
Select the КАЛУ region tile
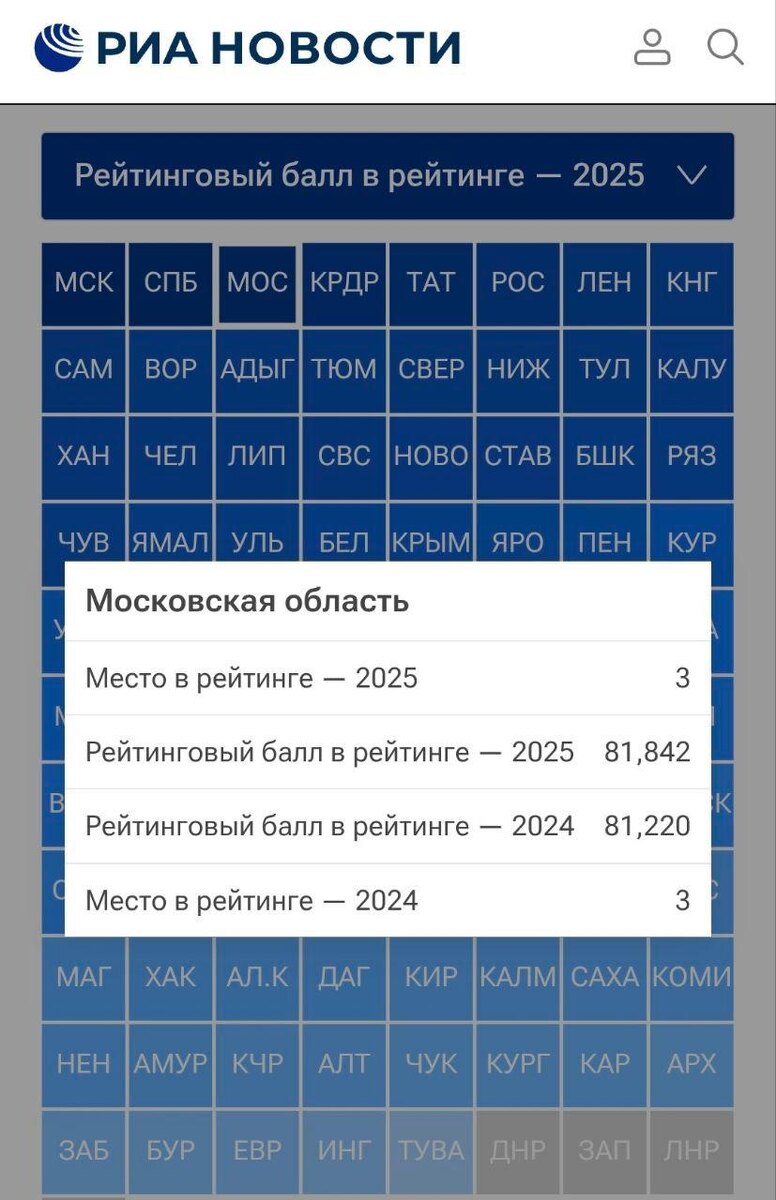[x=691, y=369]
